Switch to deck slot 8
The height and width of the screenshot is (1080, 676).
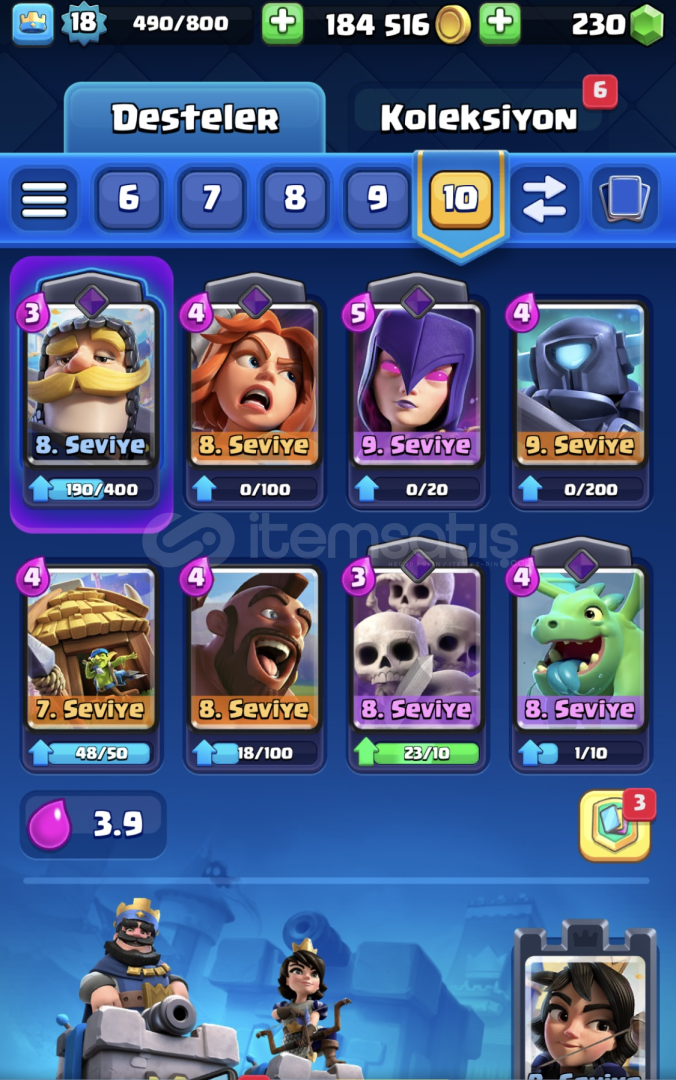click(294, 199)
